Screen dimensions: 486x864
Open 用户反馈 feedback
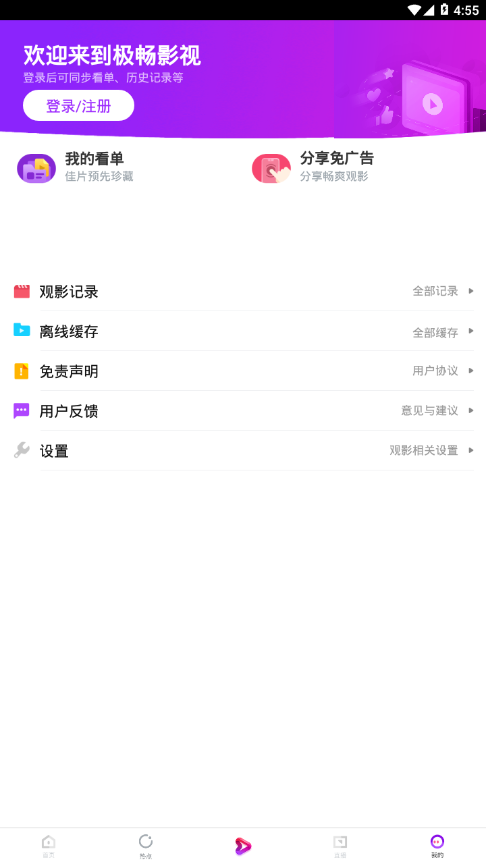tap(243, 411)
